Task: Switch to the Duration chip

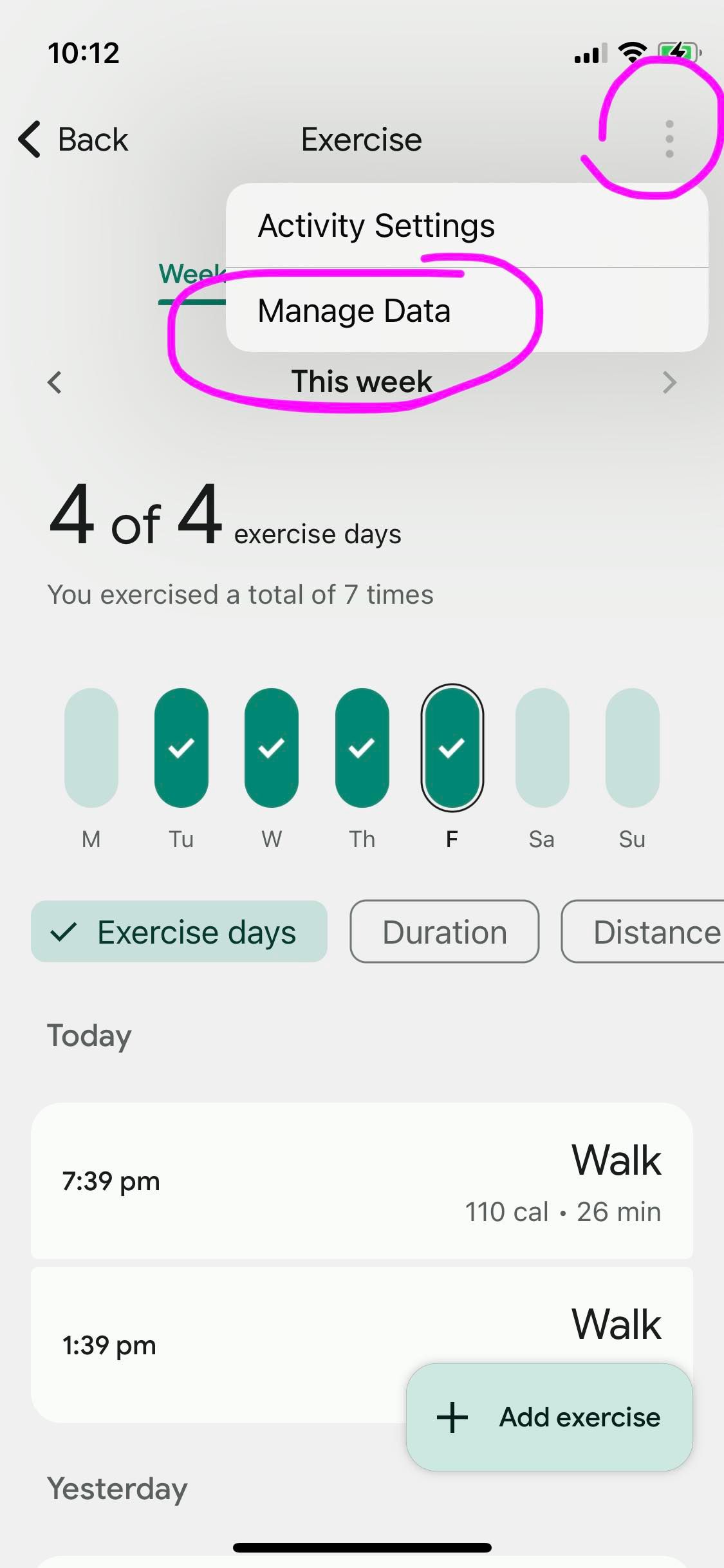Action: (x=444, y=931)
